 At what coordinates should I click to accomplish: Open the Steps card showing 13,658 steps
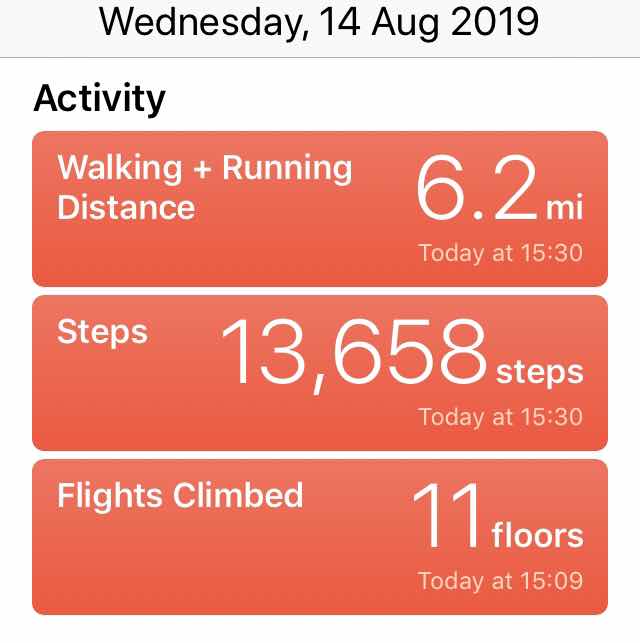(x=320, y=373)
